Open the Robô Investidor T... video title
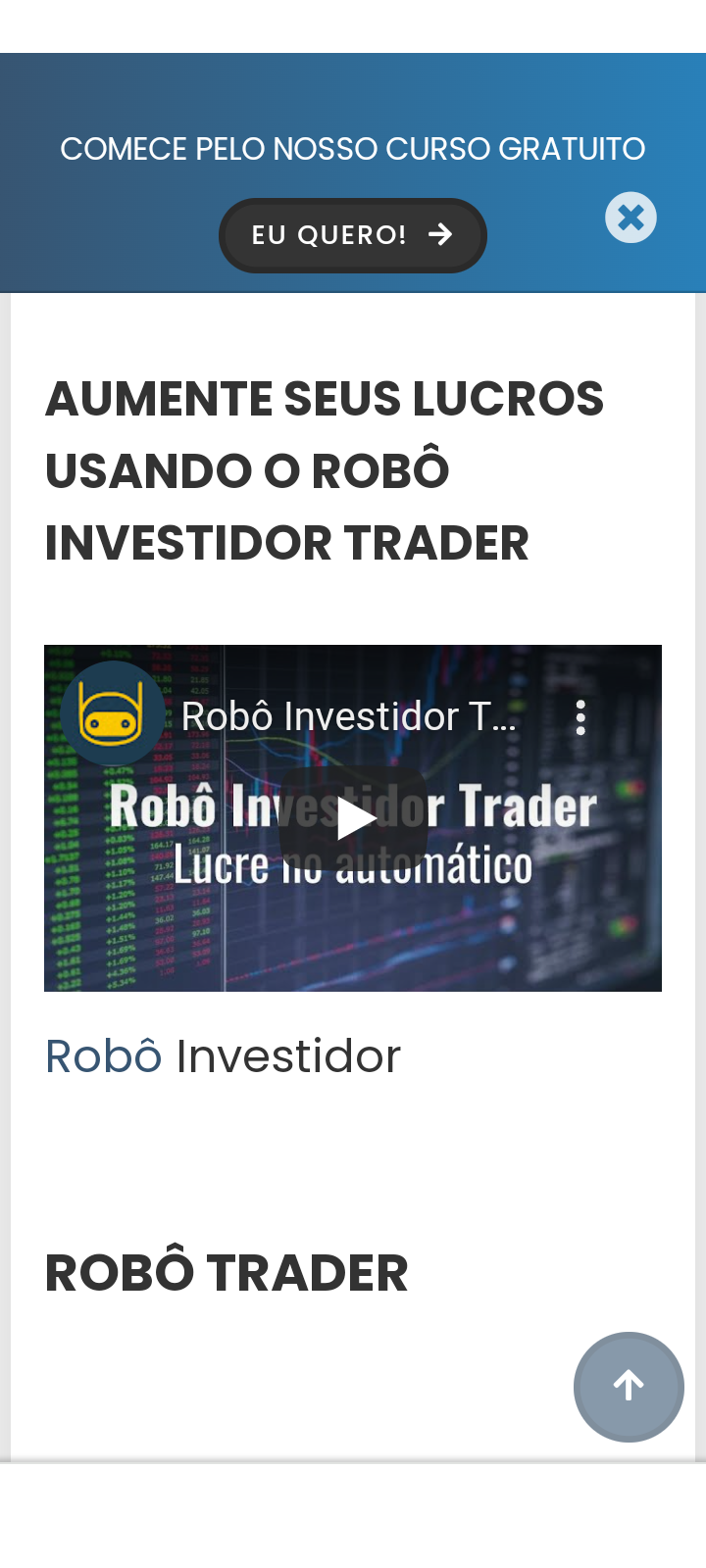The width and height of the screenshot is (706, 1568). pos(348,717)
